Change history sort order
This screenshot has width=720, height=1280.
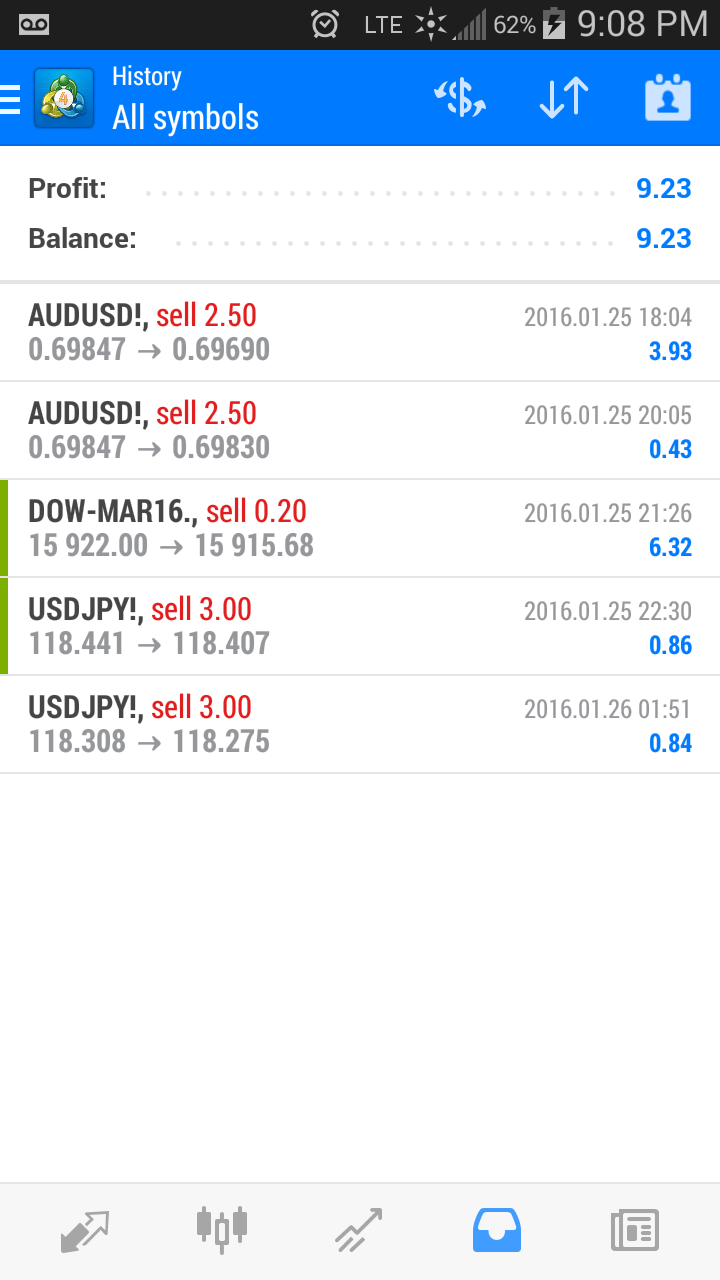click(x=563, y=98)
